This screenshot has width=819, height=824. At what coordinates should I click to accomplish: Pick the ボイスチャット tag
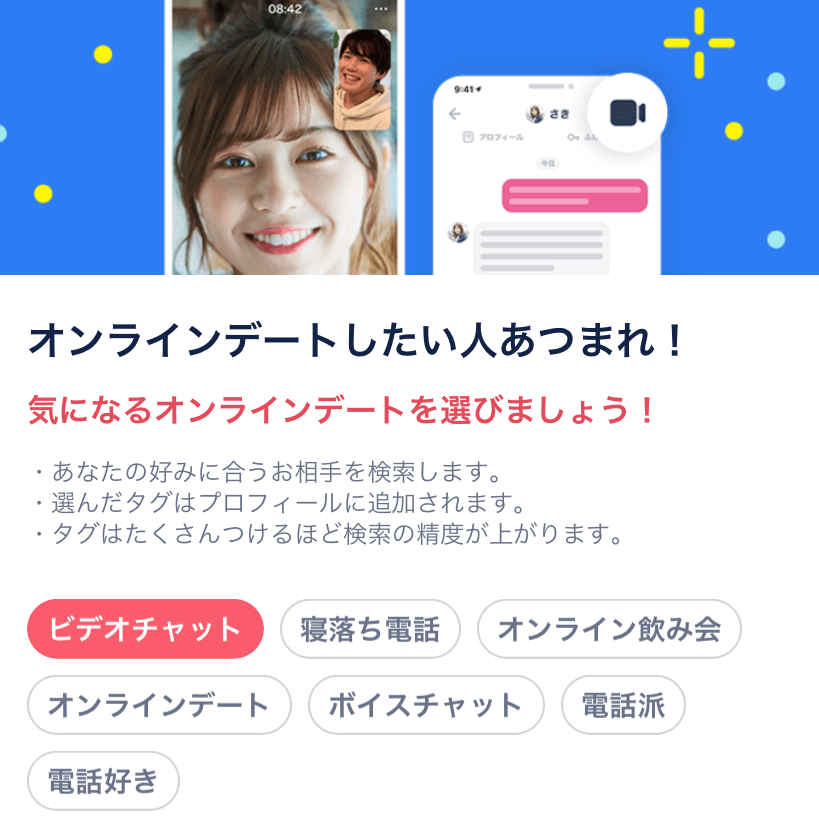click(x=426, y=705)
